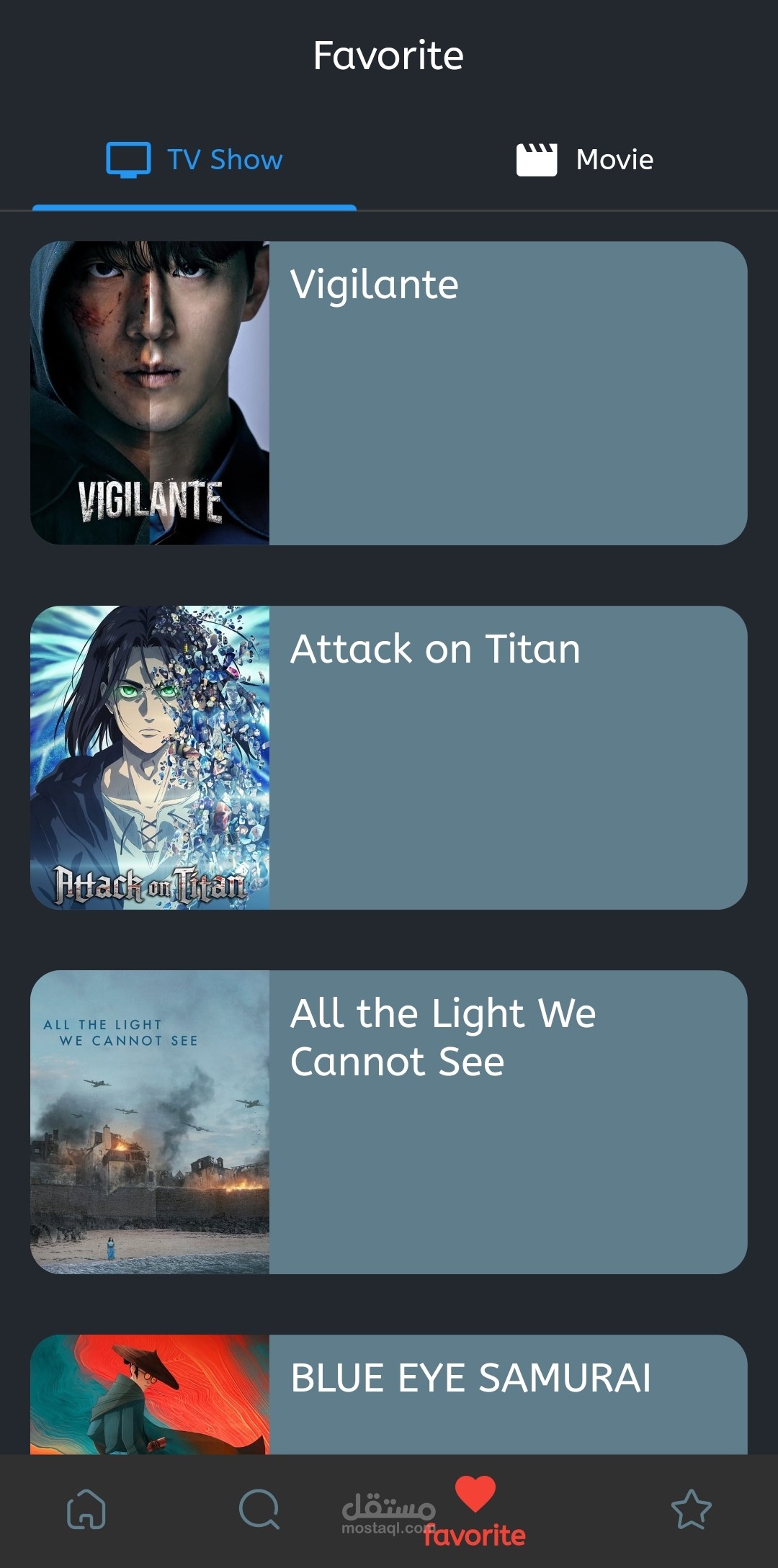Select the TV Show tab
This screenshot has height=1568, width=778.
194,159
